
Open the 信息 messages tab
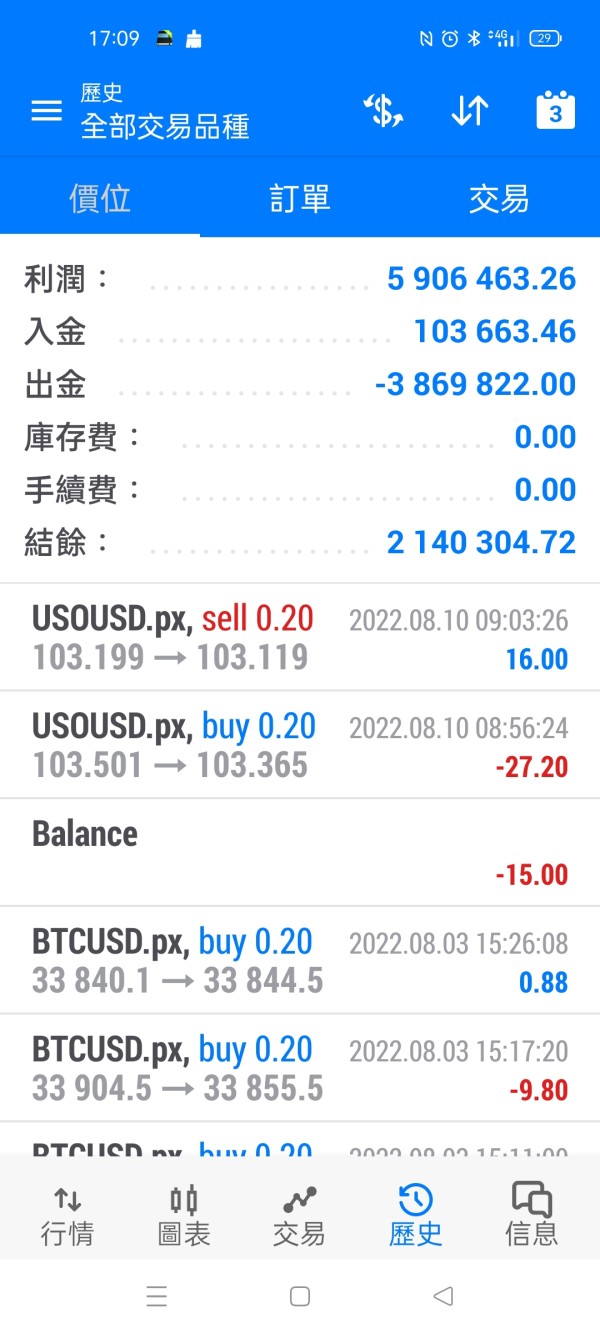click(532, 1215)
